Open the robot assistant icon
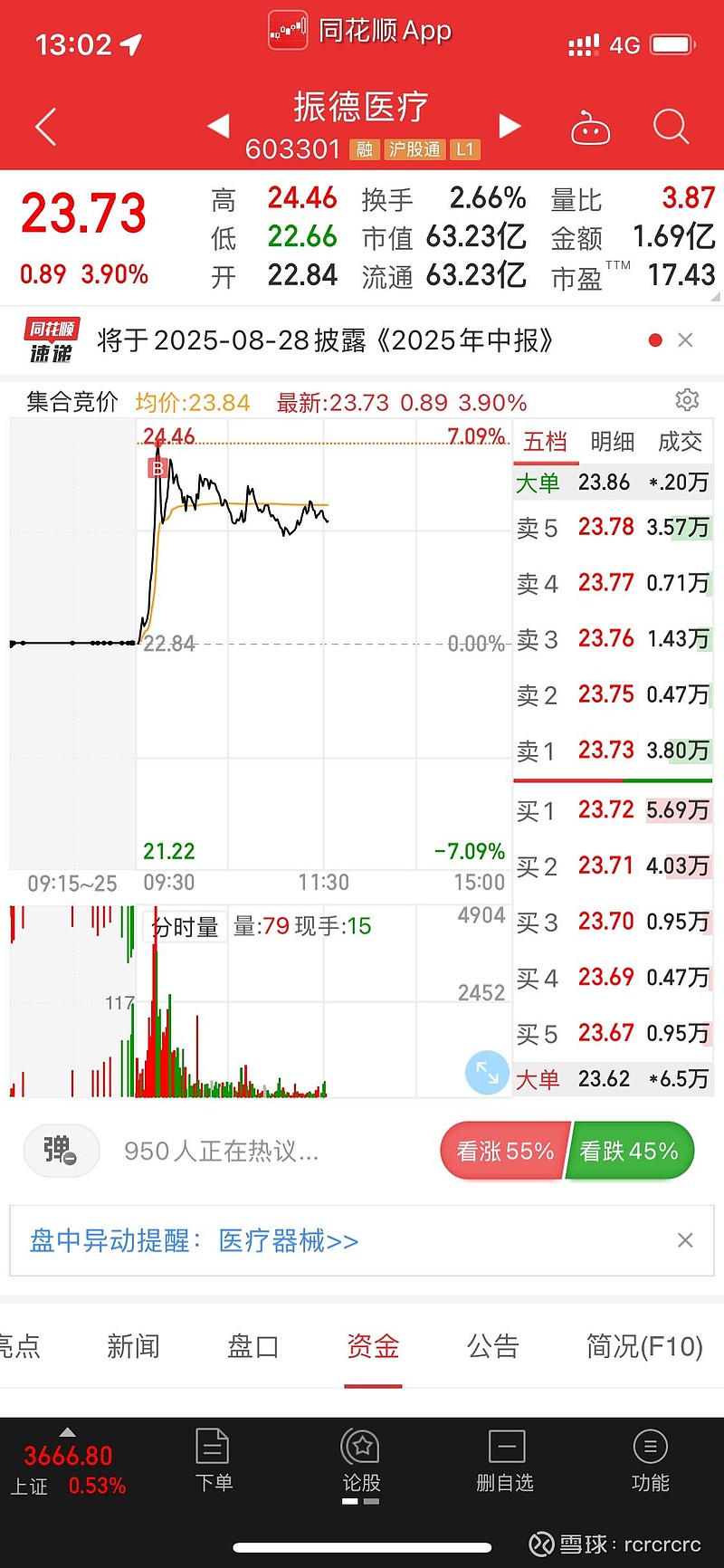The width and height of the screenshot is (724, 1568). 591,128
